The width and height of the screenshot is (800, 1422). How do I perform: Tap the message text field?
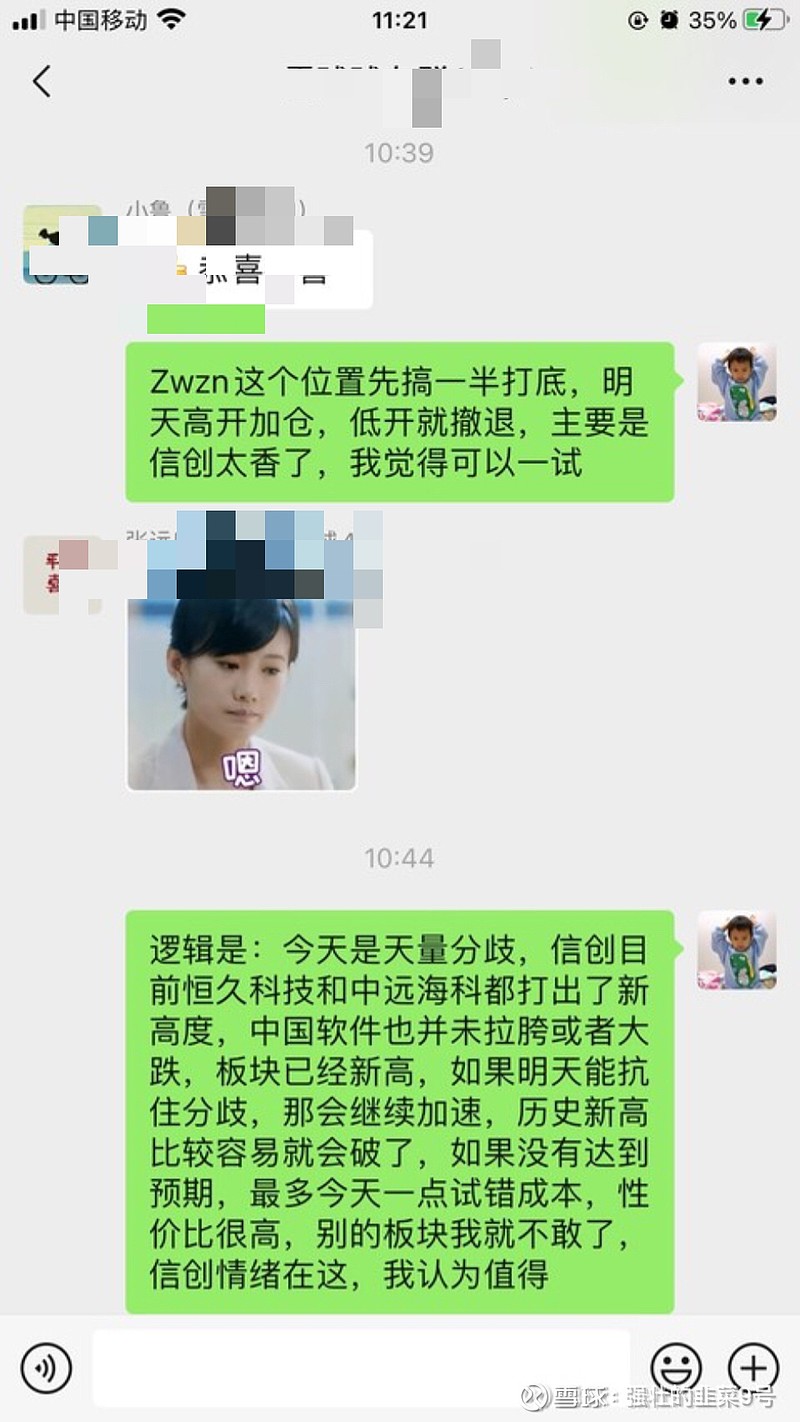coord(361,1368)
